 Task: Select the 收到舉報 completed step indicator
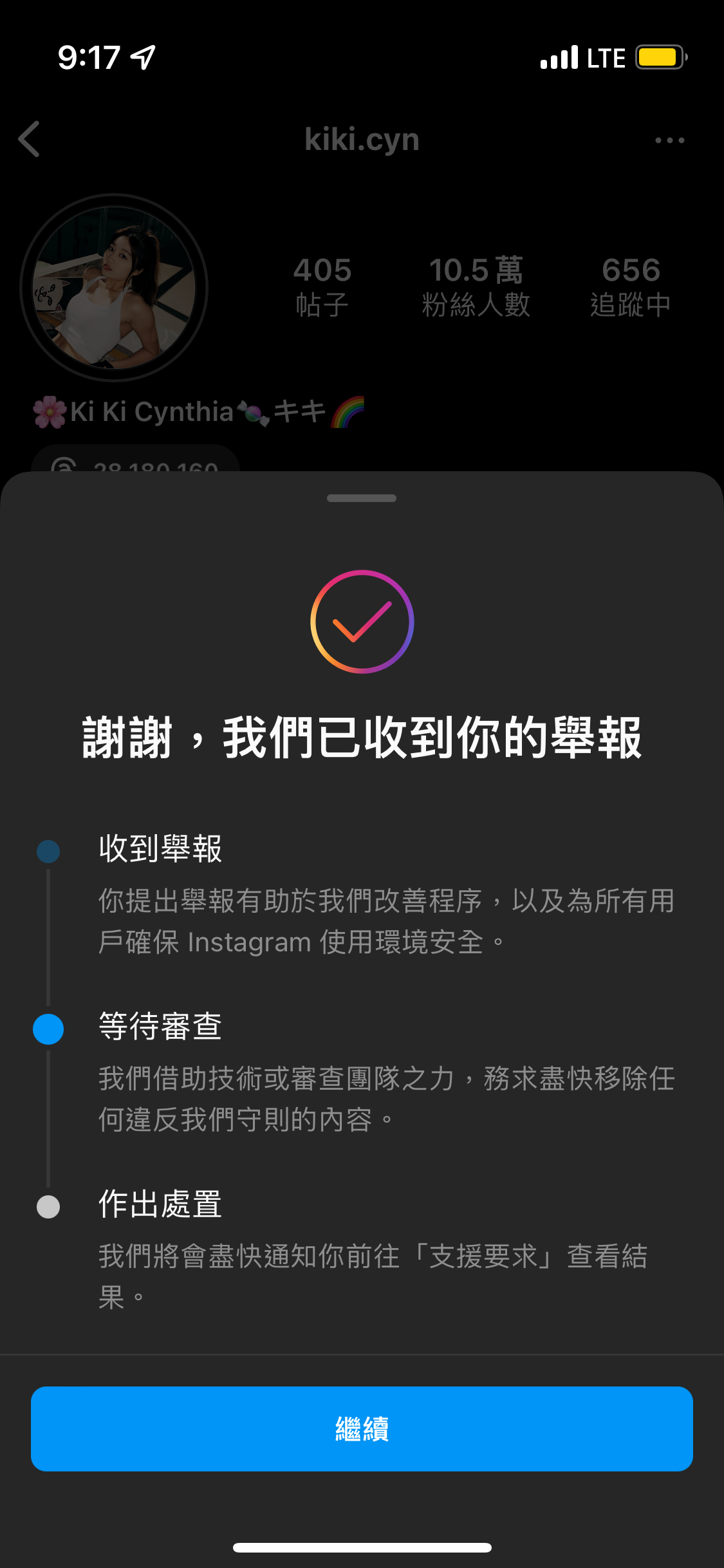point(48,850)
